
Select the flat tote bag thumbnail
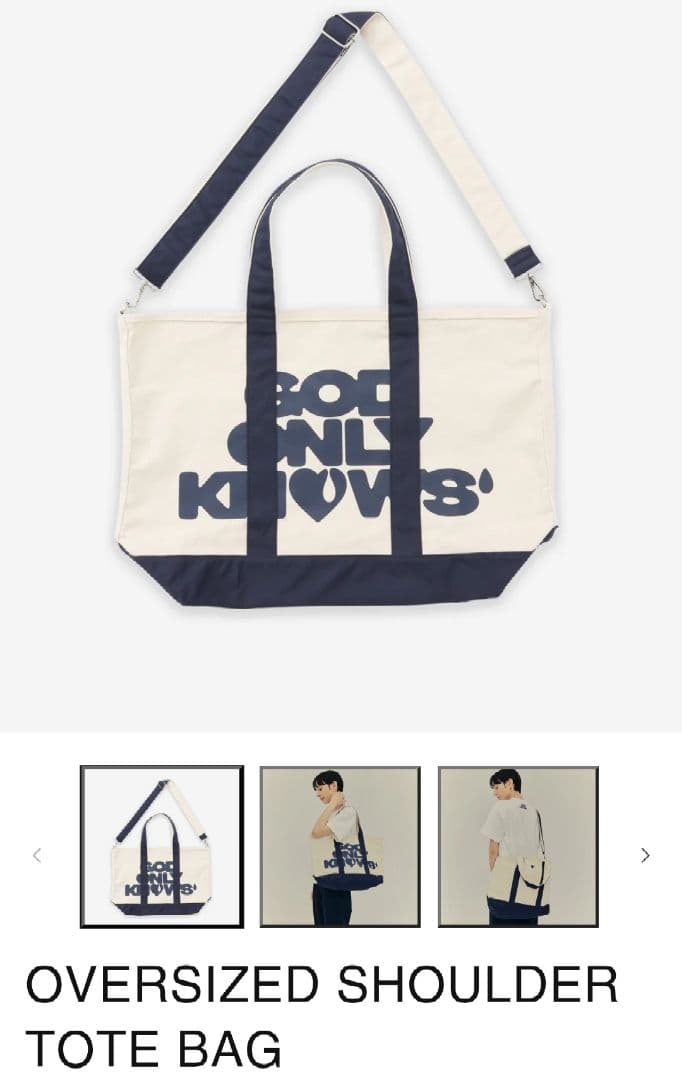coord(162,847)
